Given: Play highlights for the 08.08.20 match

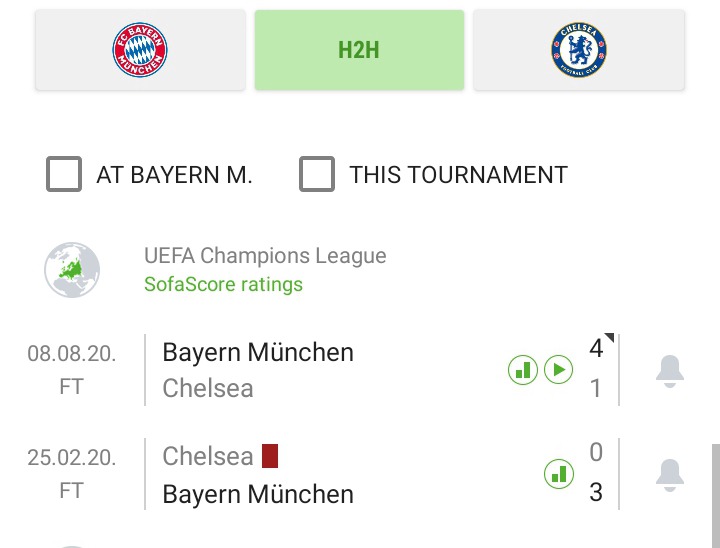Looking at the screenshot, I should pyautogui.click(x=558, y=371).
